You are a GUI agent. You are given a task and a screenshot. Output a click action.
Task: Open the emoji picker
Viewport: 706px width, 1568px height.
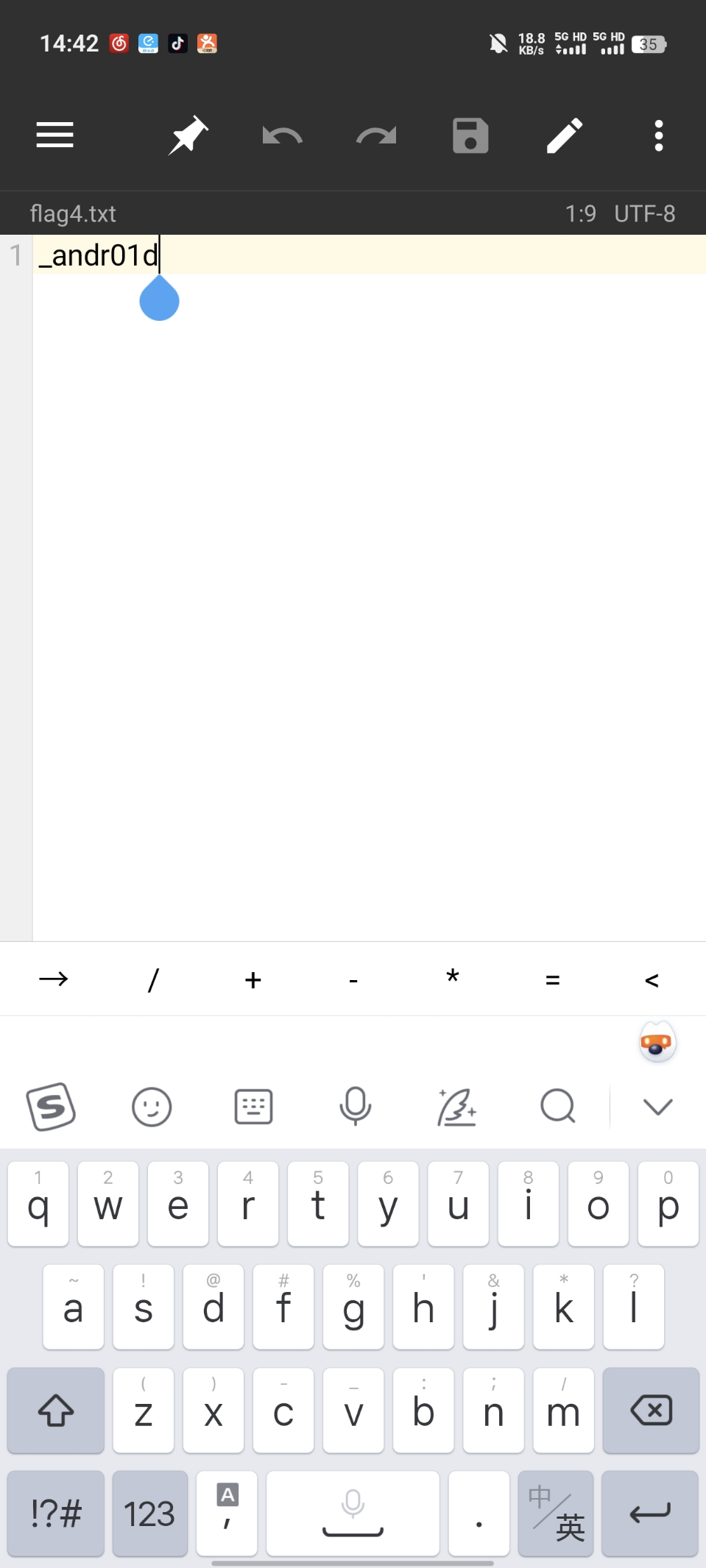(152, 1107)
